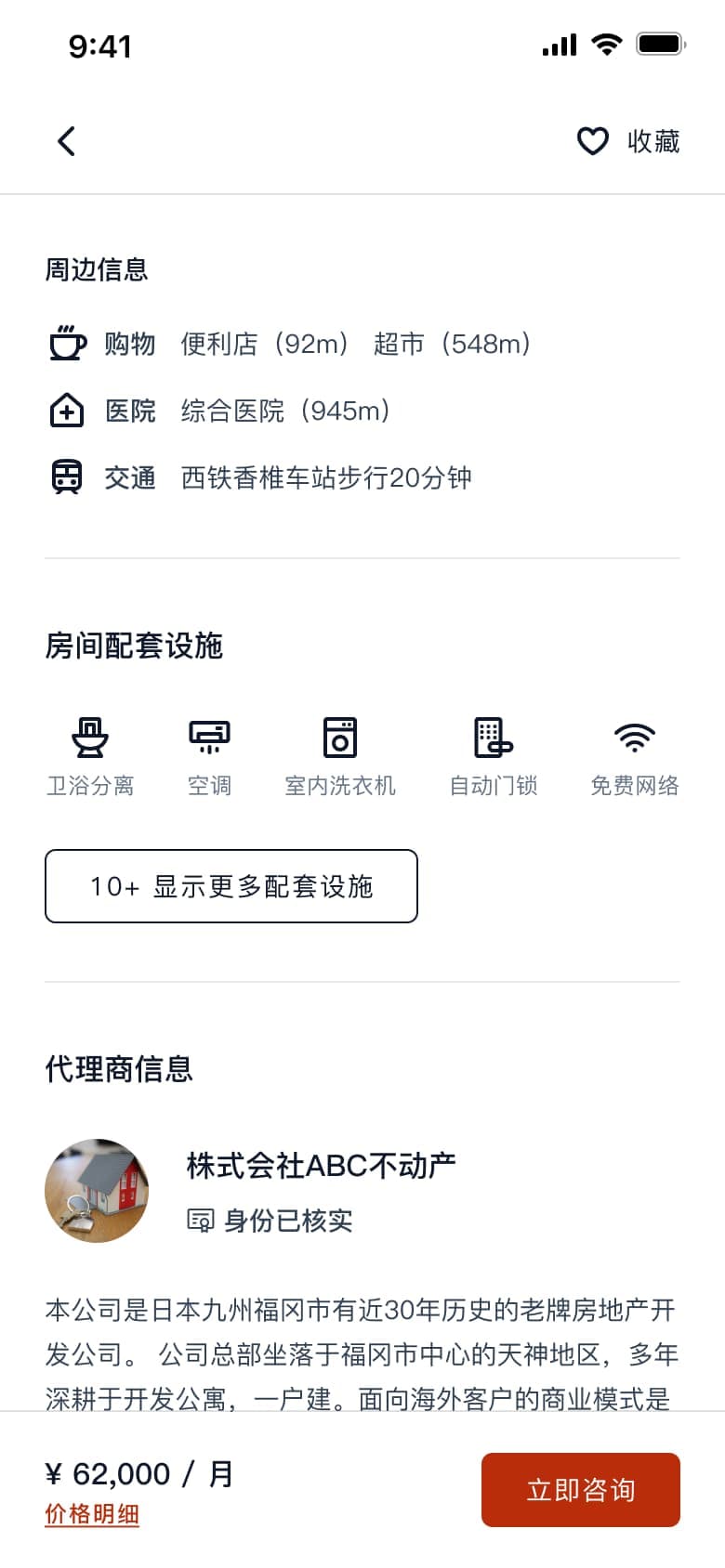This screenshot has width=725, height=1568.
Task: Tap 立即咨询 to inquire now
Action: coord(580,1490)
